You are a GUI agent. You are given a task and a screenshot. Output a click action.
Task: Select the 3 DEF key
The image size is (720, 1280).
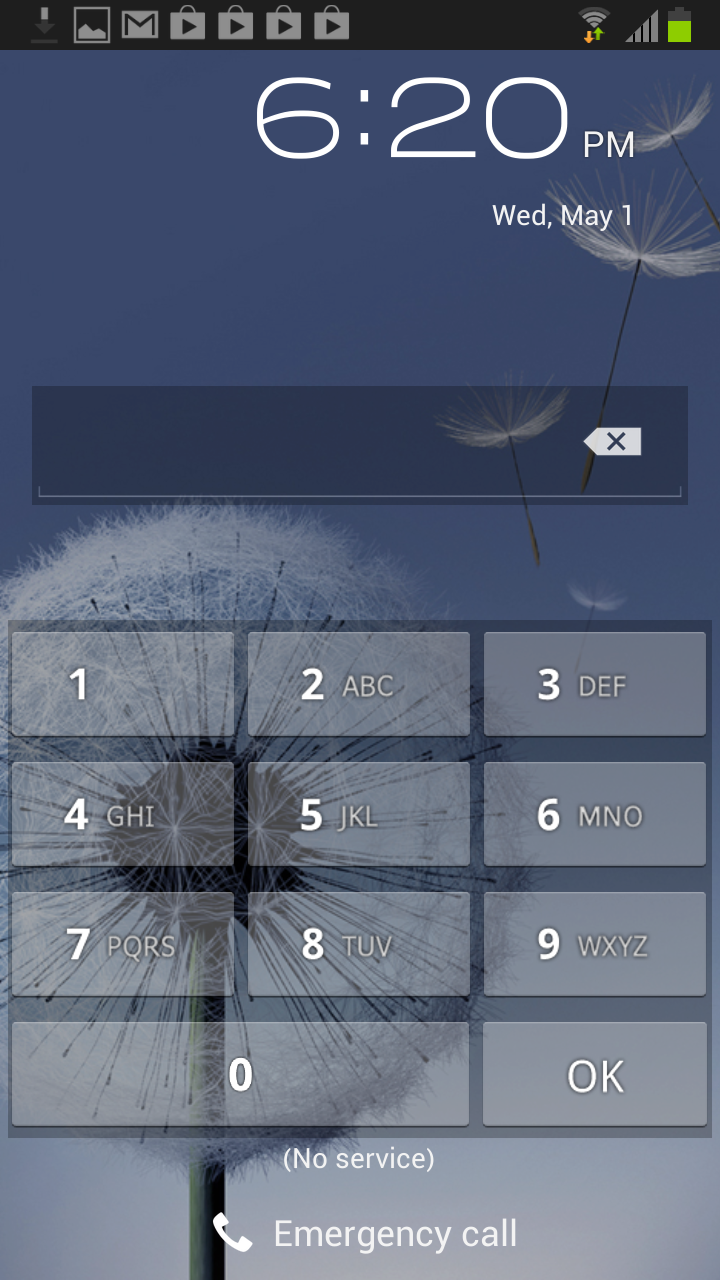click(595, 685)
